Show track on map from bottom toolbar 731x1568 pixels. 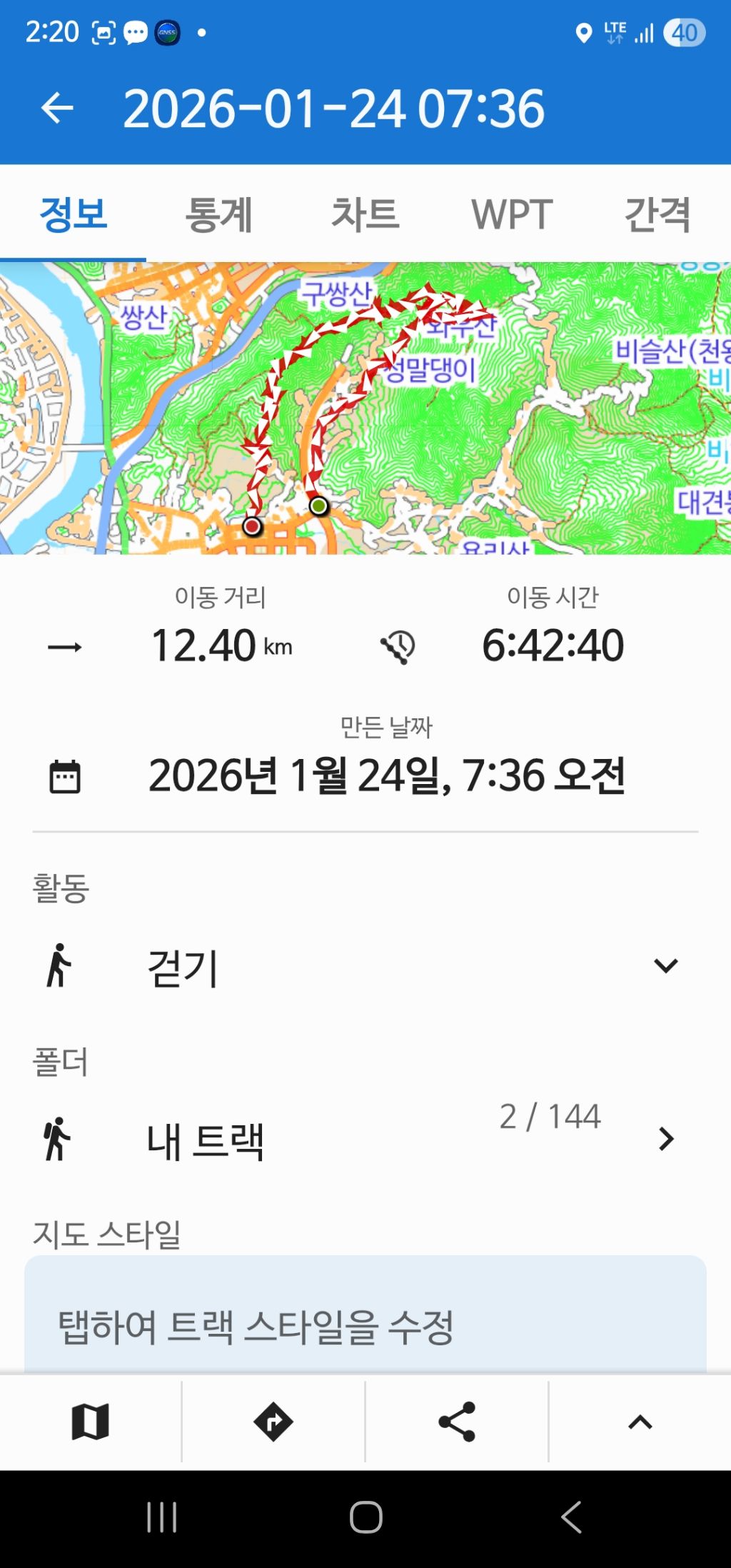pos(91,1422)
